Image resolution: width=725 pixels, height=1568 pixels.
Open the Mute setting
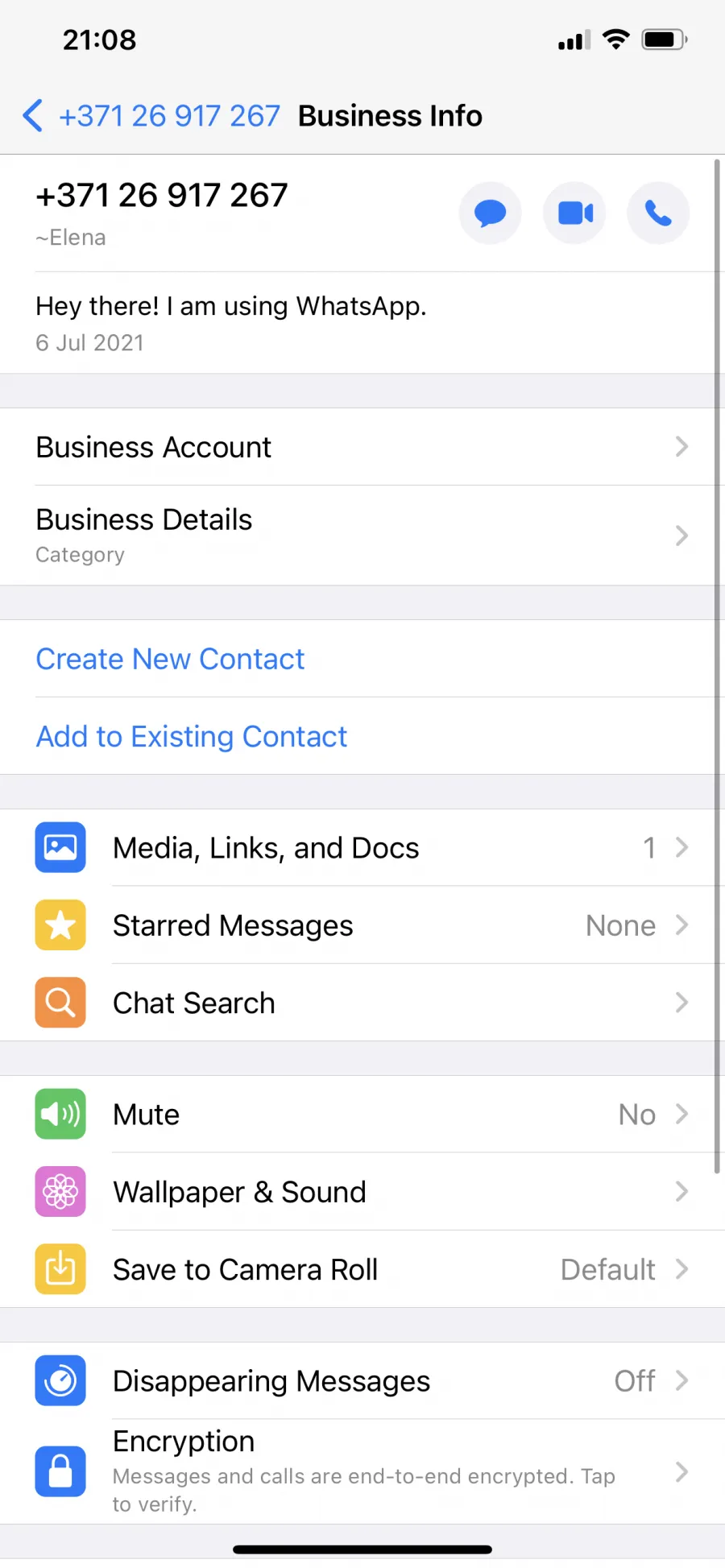click(x=362, y=1115)
